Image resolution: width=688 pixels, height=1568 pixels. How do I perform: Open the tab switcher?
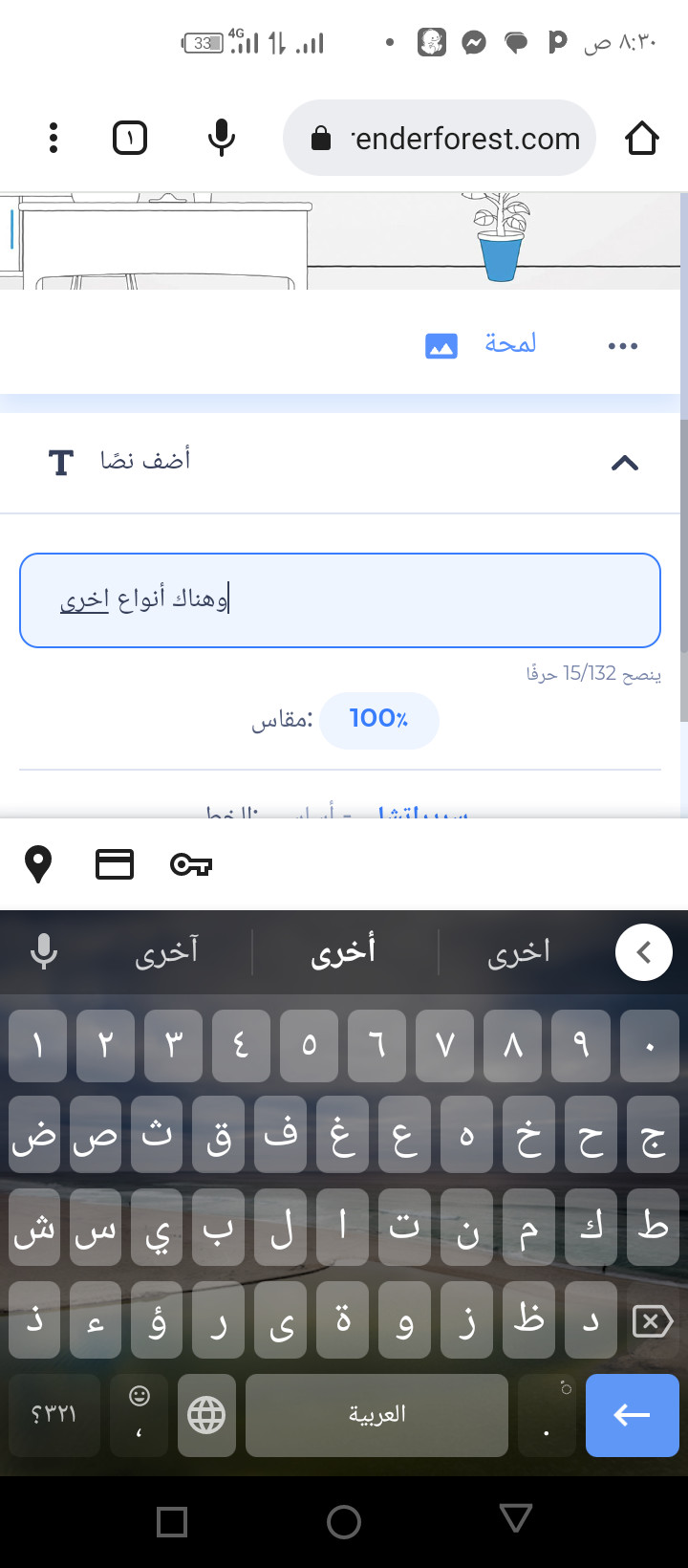point(130,139)
